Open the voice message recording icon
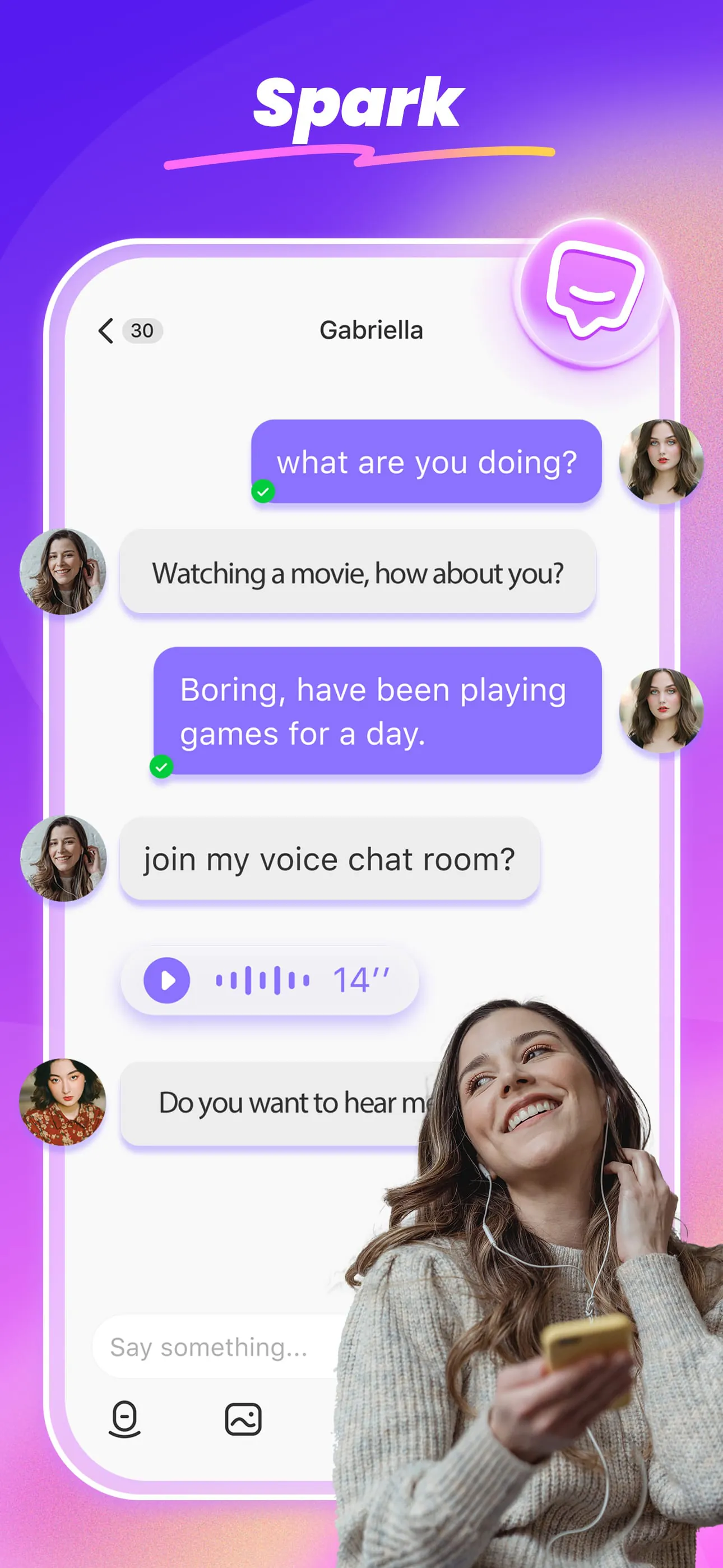The height and width of the screenshot is (1568, 723). [x=124, y=1419]
